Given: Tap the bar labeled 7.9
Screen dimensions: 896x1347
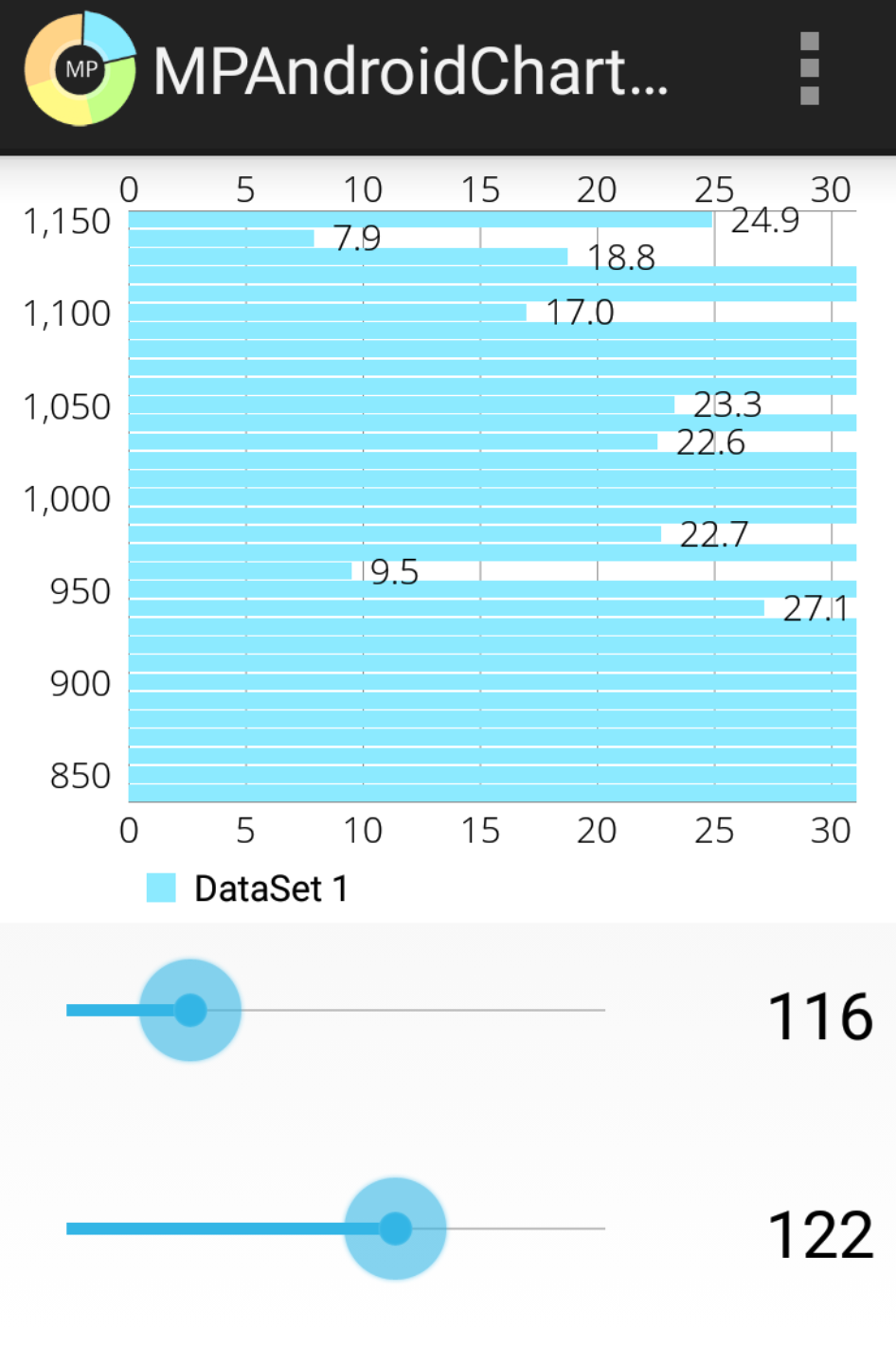Looking at the screenshot, I should click(x=218, y=239).
